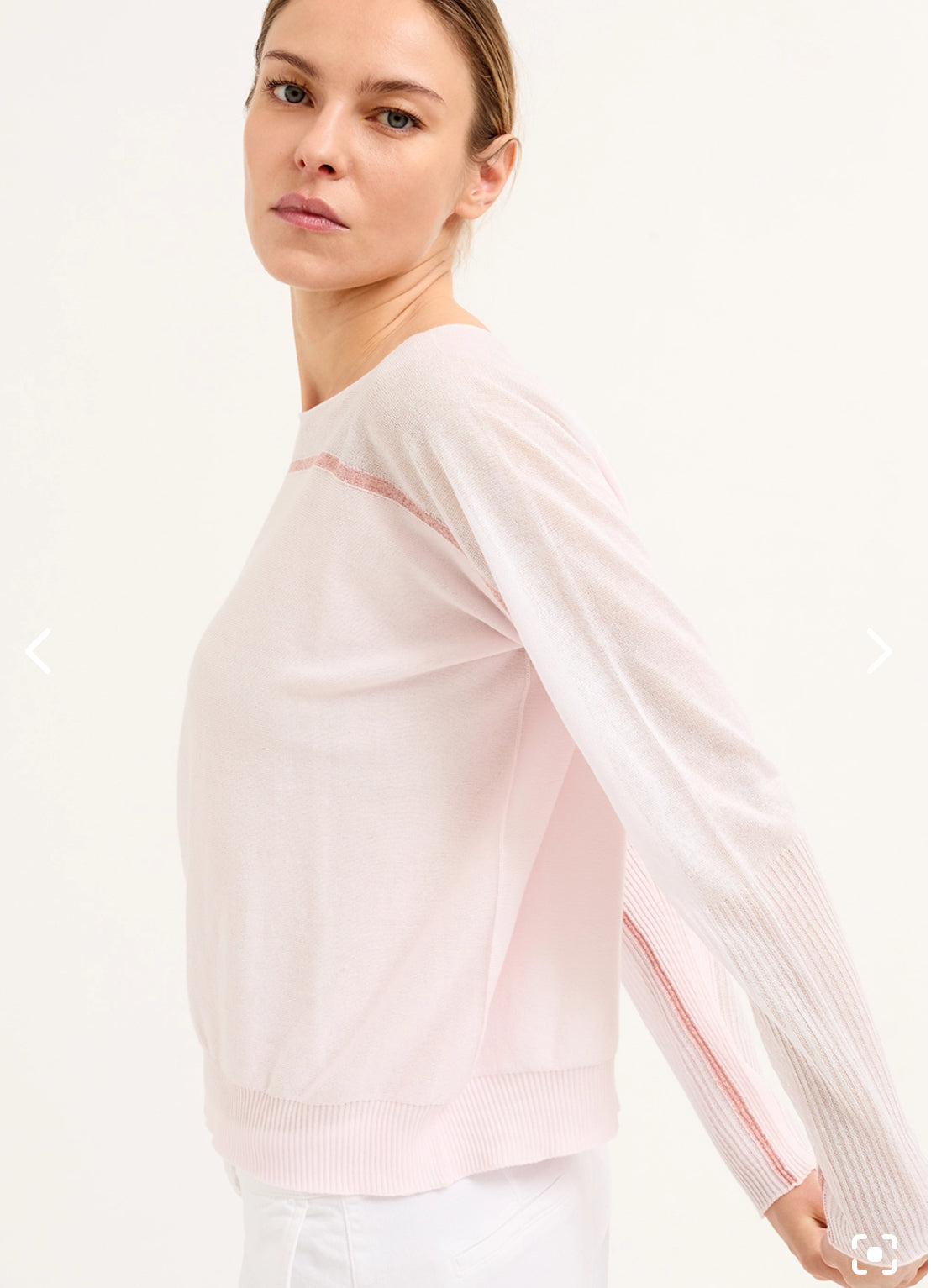
Task: Go to the previous product photo
Action: 38,651
